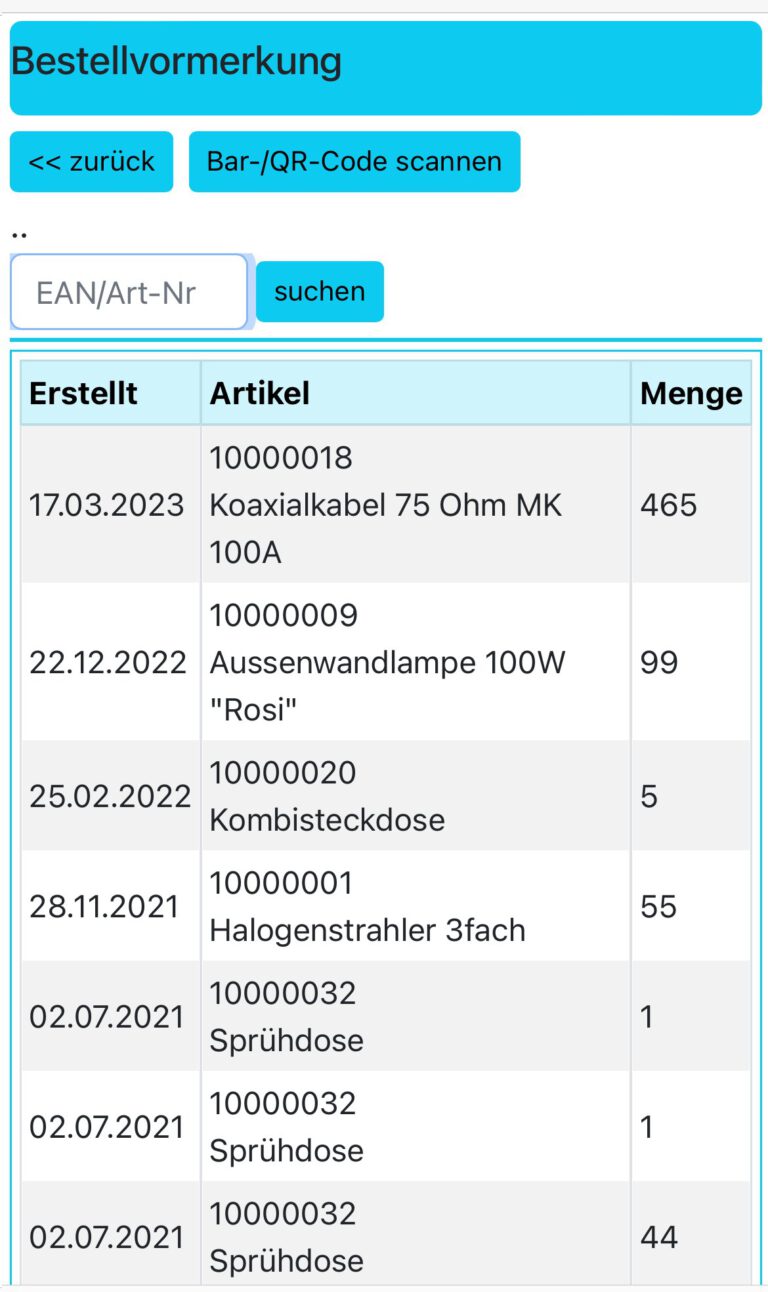The image size is (768, 1292).
Task: Click the Bestellvormerkung page header
Action: (176, 61)
